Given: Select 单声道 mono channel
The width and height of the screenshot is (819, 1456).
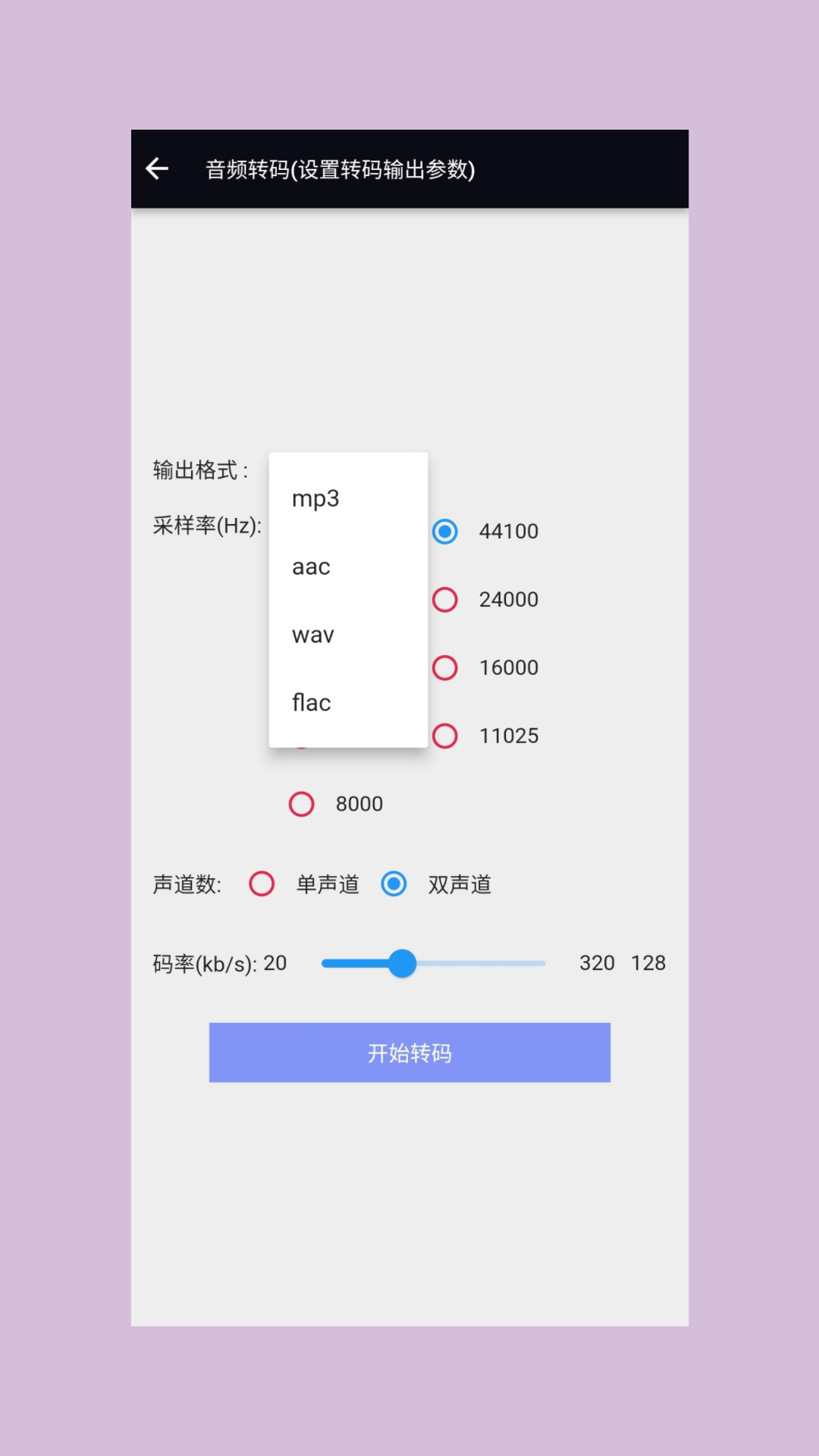Looking at the screenshot, I should click(262, 884).
